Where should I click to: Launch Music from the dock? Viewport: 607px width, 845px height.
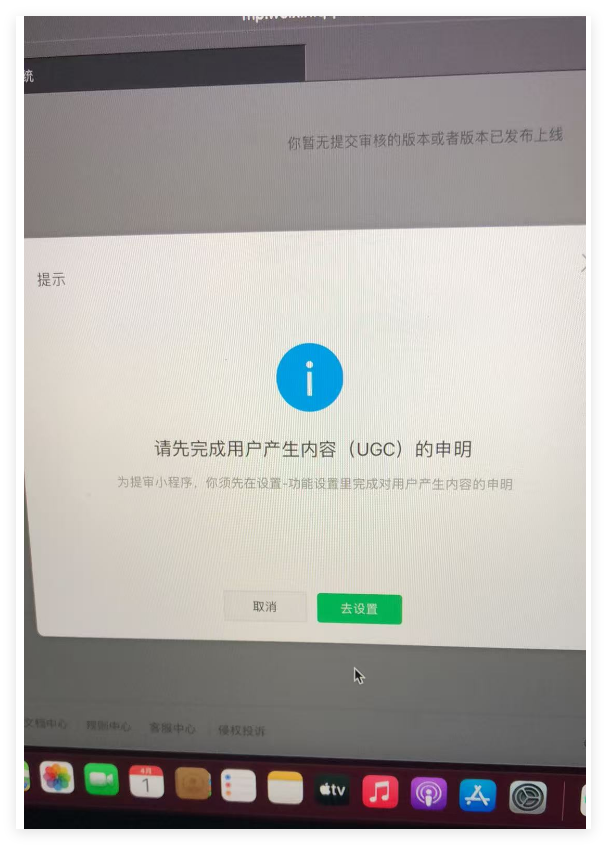(x=380, y=792)
